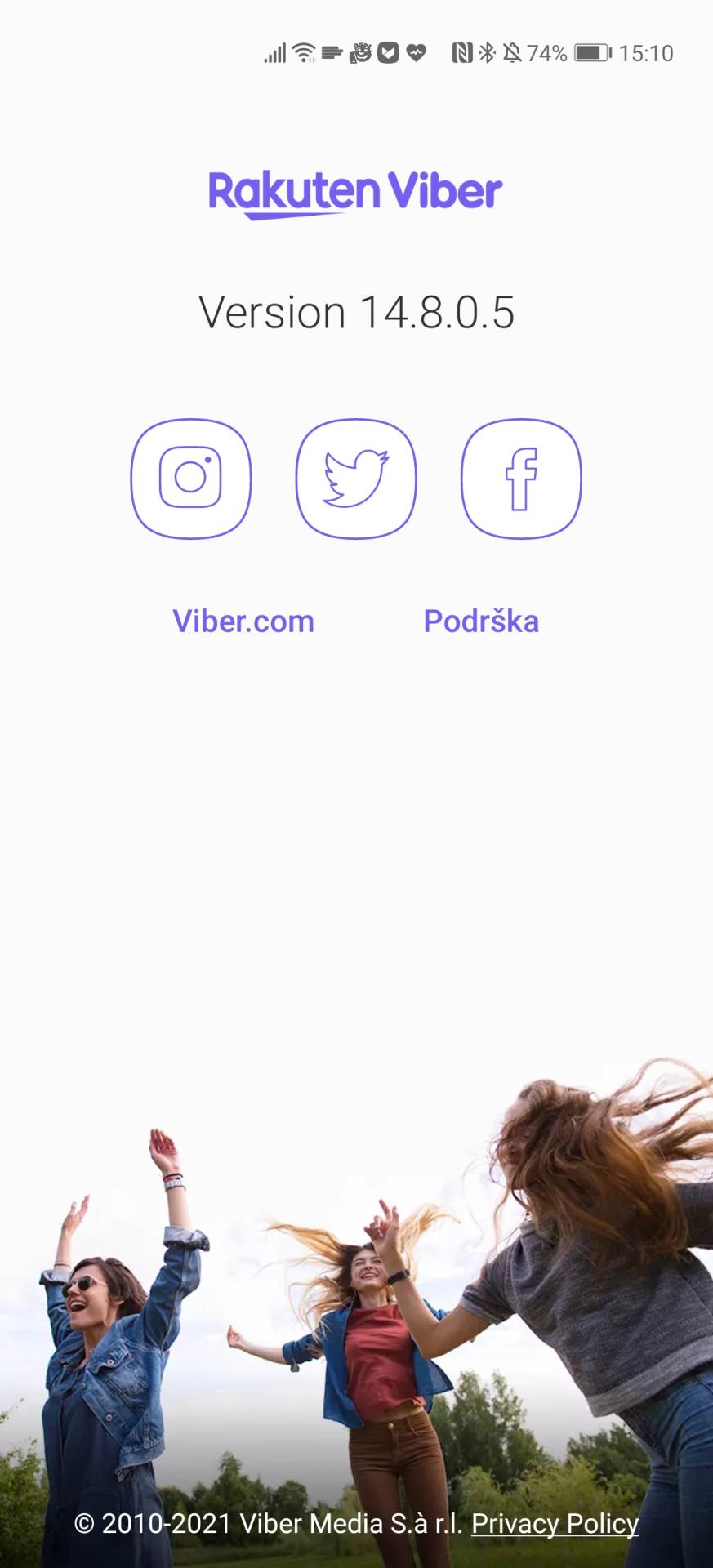
Task: Click the clock showing 15:10
Action: point(644,52)
